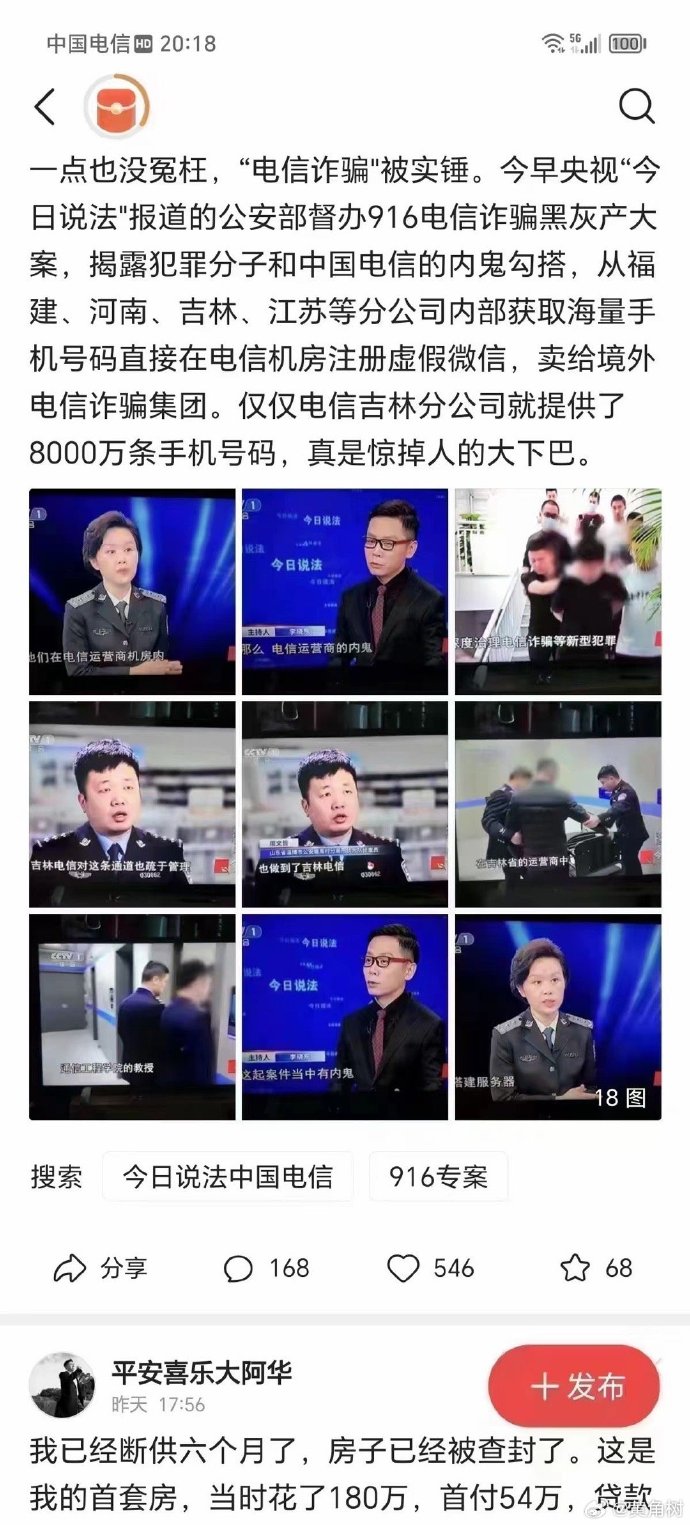
Task: Open the image marked 18 图
Action: point(558,1017)
